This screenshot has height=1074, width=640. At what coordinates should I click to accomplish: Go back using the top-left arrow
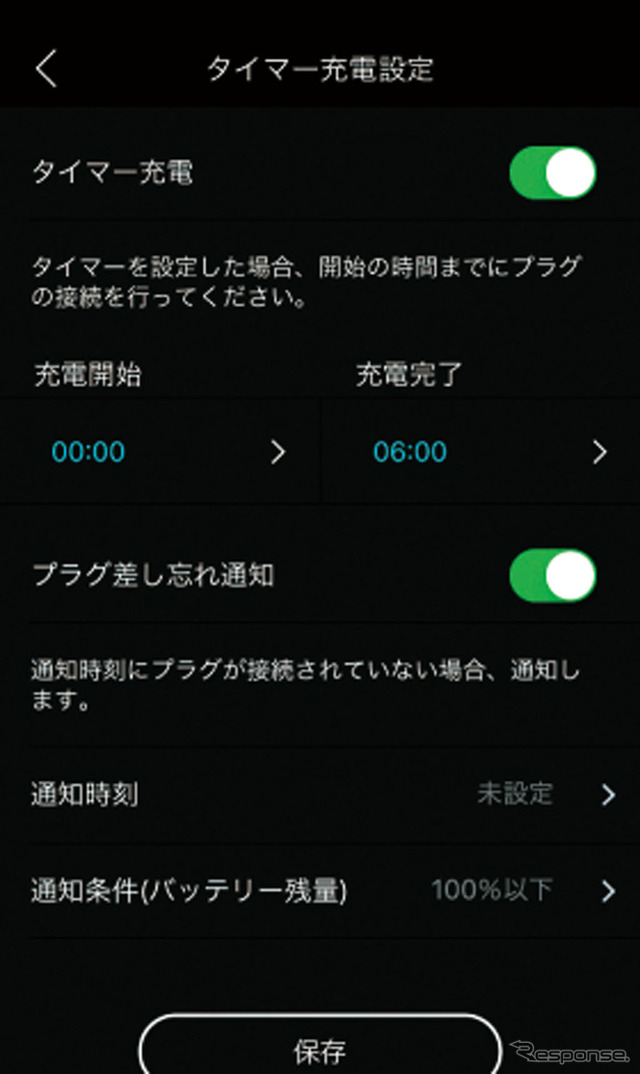tap(46, 69)
